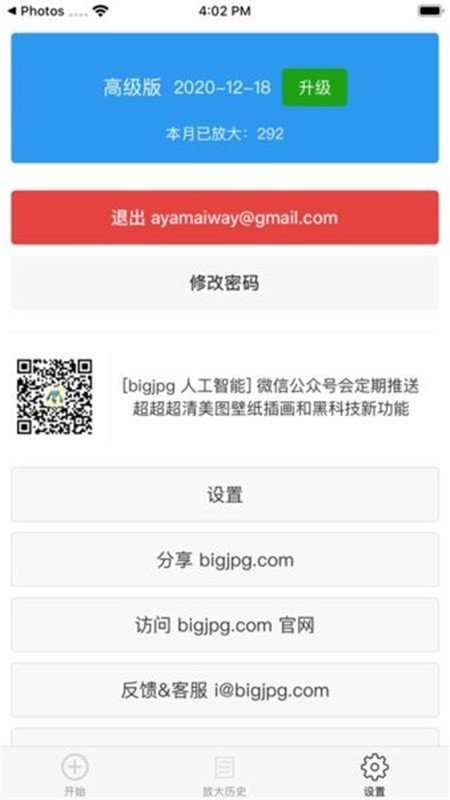Open the 设置 settings button
The image size is (450, 800).
click(x=224, y=494)
